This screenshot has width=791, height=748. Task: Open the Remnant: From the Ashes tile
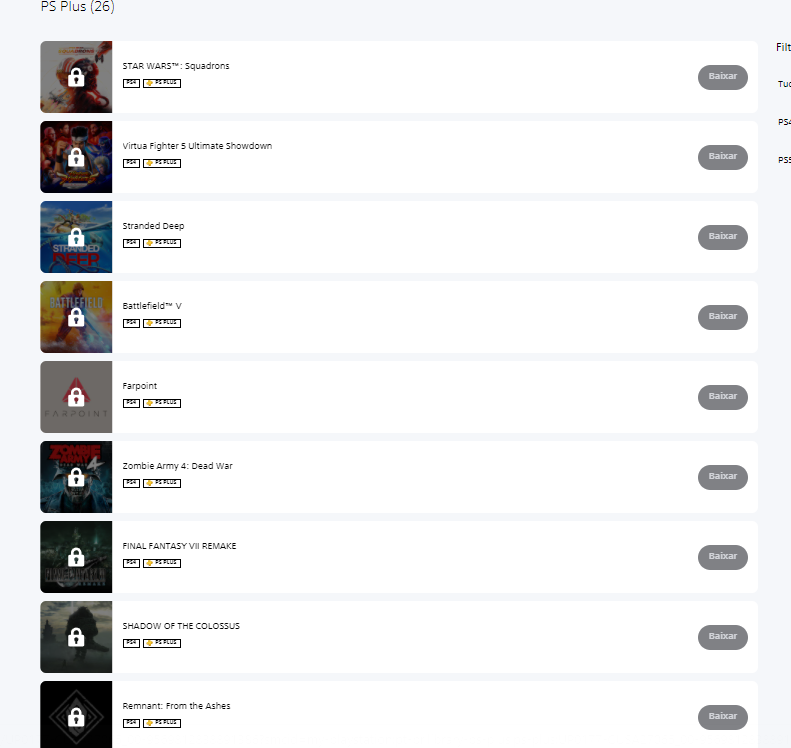click(x=76, y=715)
